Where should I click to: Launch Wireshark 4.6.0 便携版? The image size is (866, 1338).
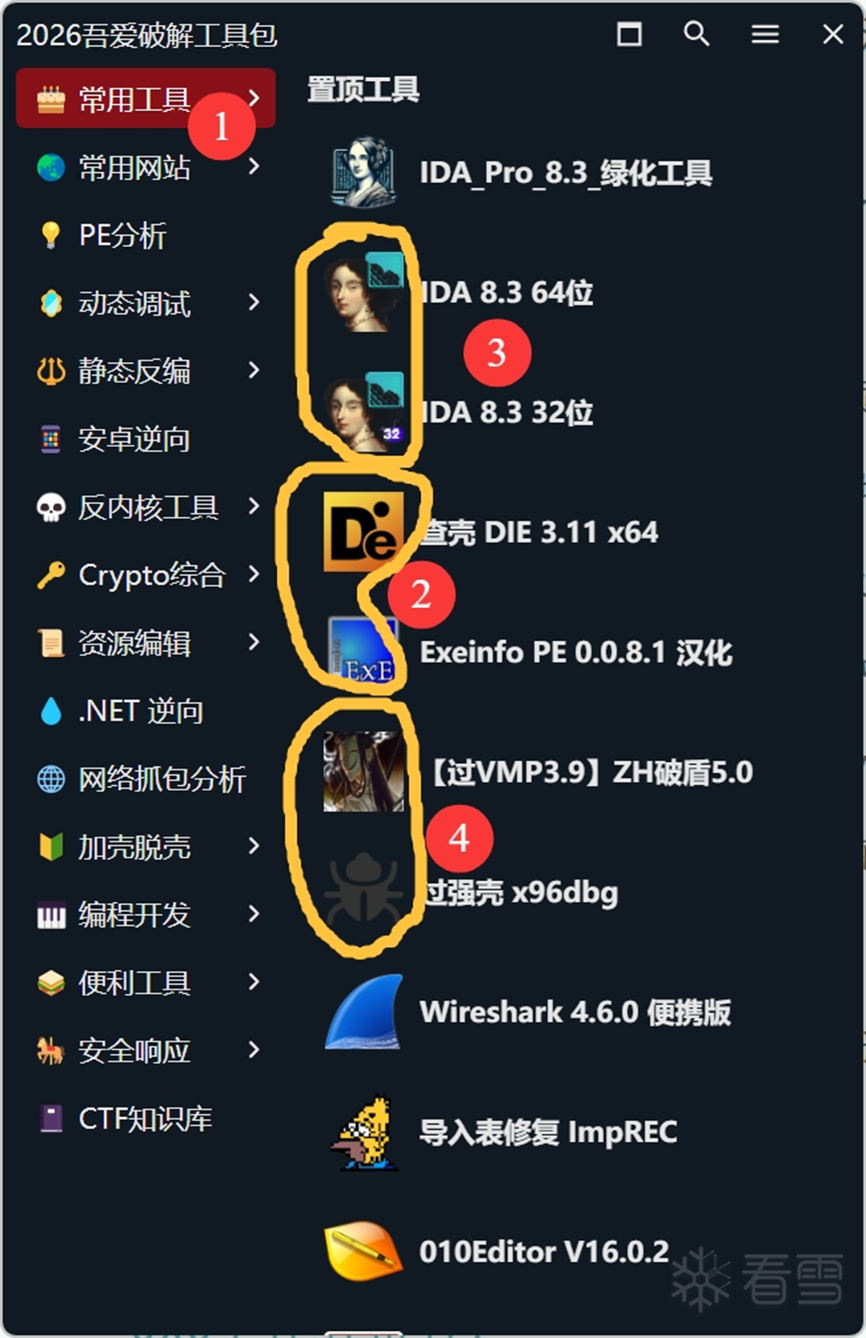575,1012
